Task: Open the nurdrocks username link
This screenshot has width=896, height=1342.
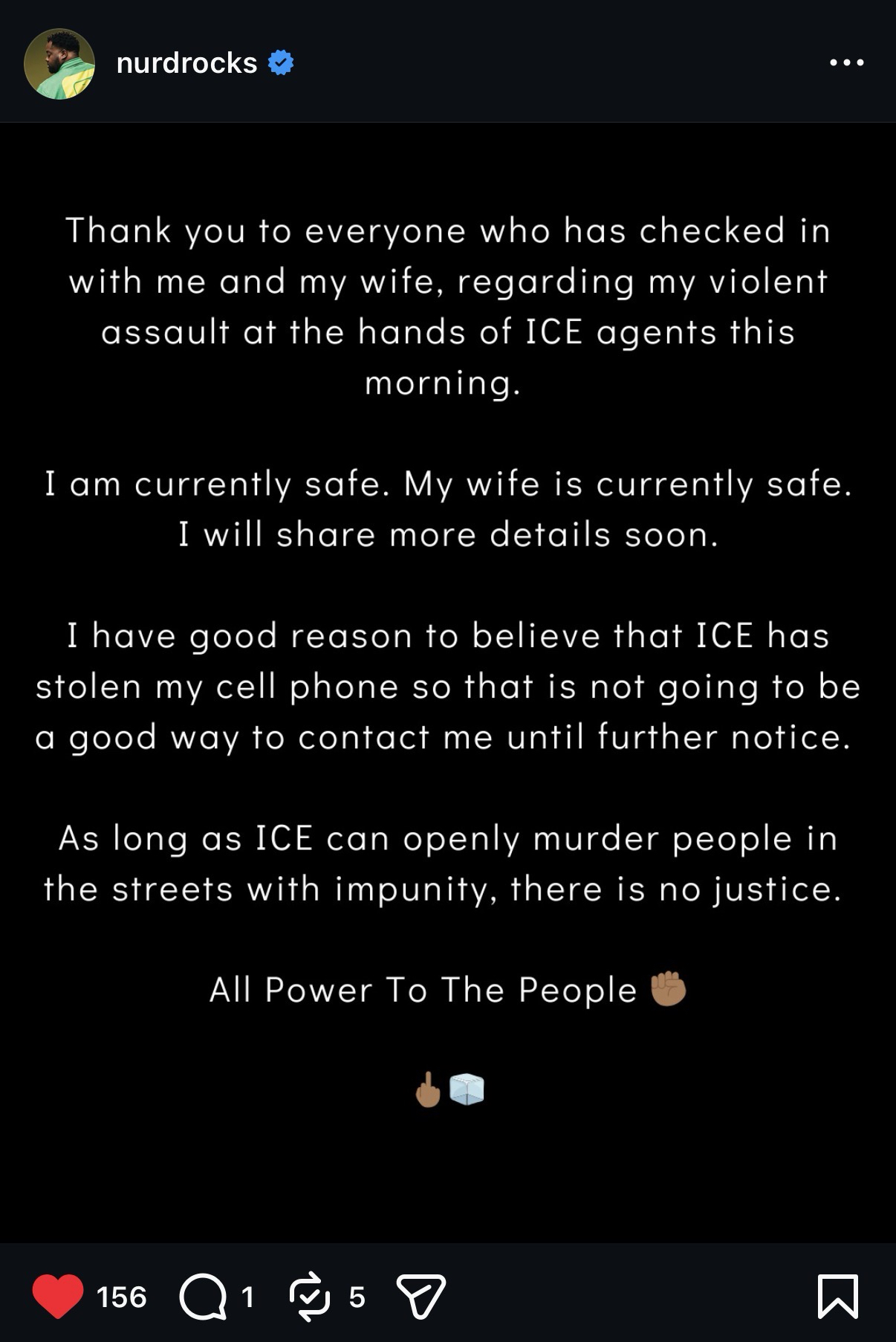Action: [x=186, y=64]
